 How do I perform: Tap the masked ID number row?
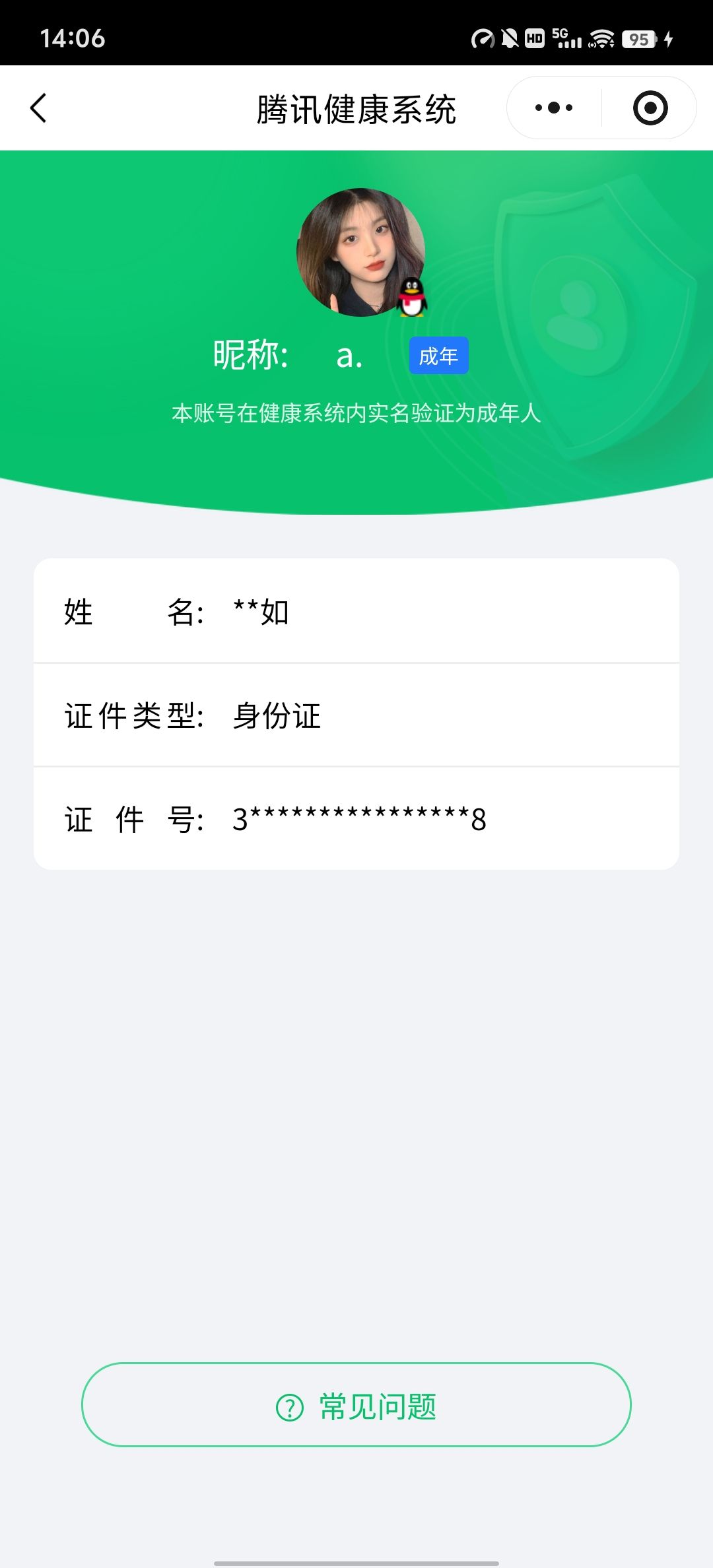pyautogui.click(x=356, y=818)
